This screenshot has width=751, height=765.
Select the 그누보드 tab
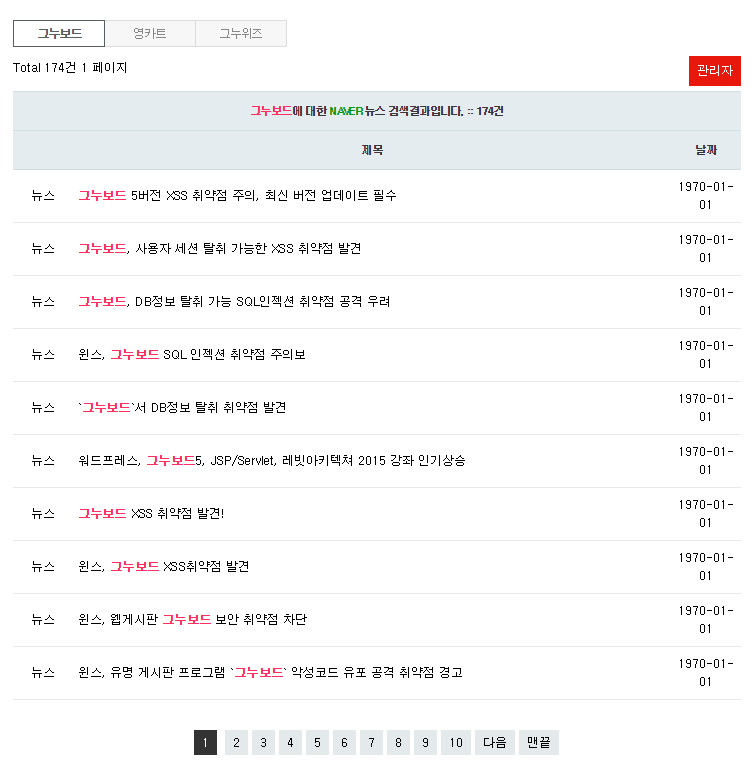pos(59,34)
